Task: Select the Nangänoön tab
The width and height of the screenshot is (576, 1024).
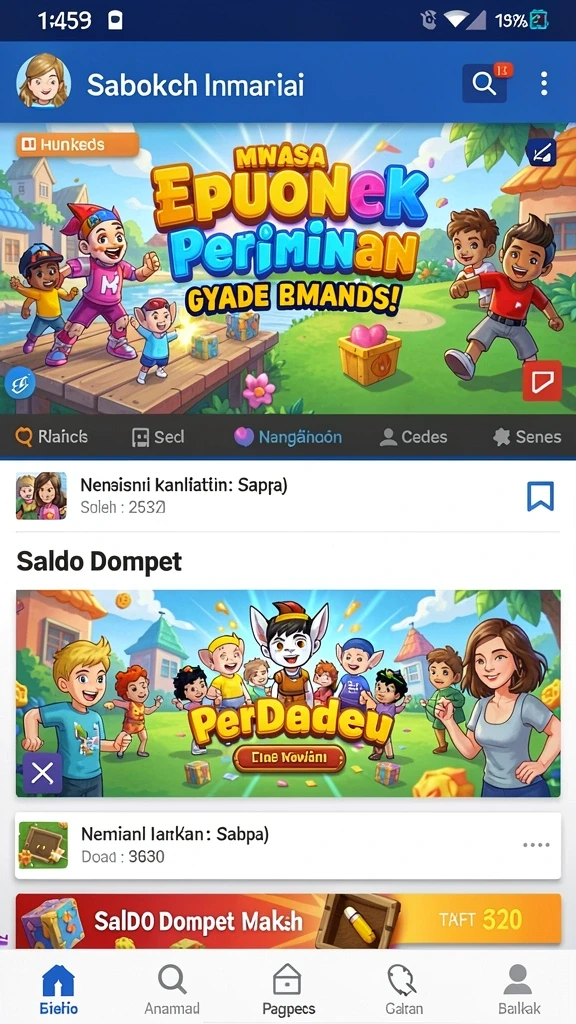Action: click(288, 437)
